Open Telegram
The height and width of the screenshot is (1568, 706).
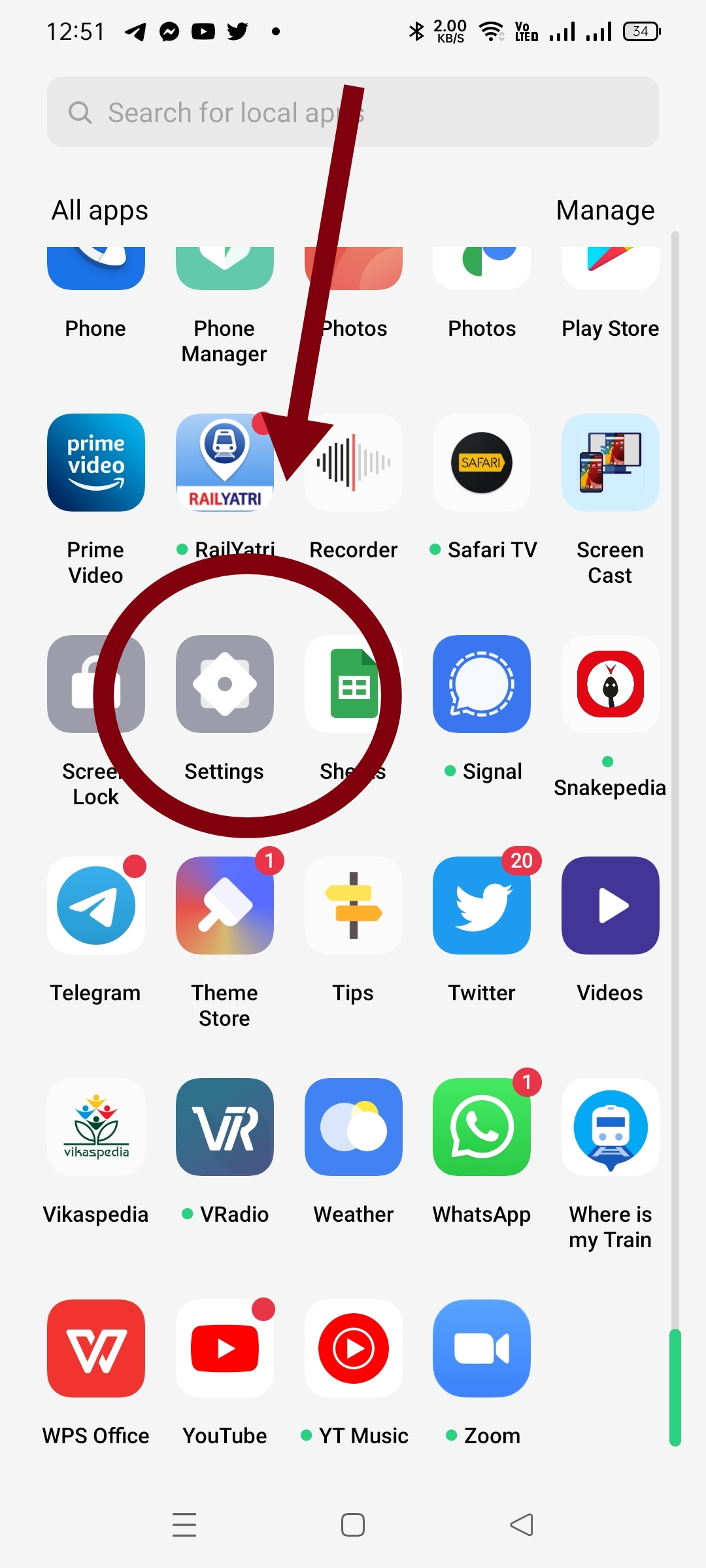[x=96, y=906]
